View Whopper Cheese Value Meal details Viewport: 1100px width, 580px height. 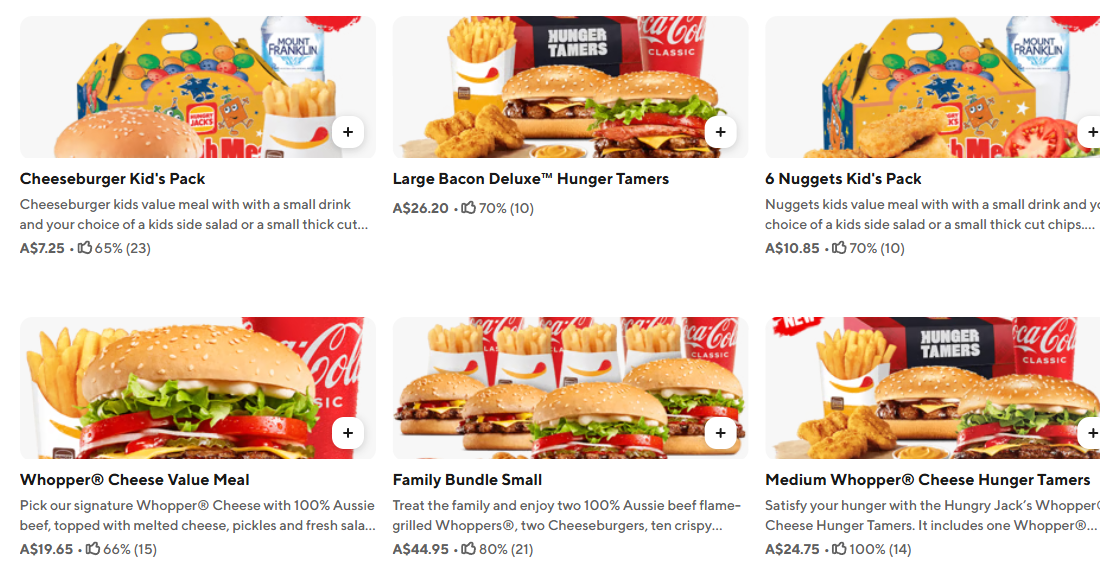135,480
